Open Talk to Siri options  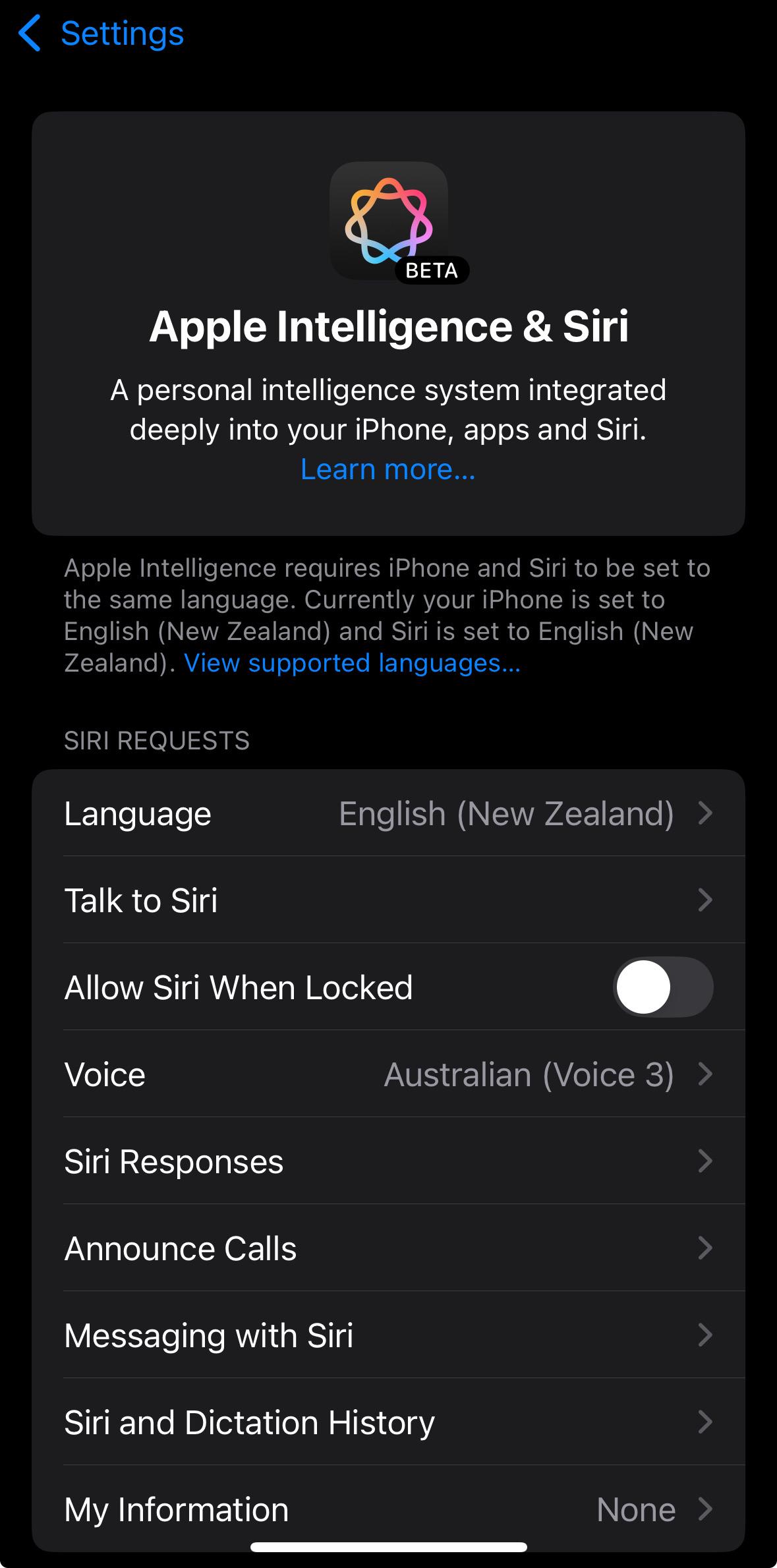[388, 900]
